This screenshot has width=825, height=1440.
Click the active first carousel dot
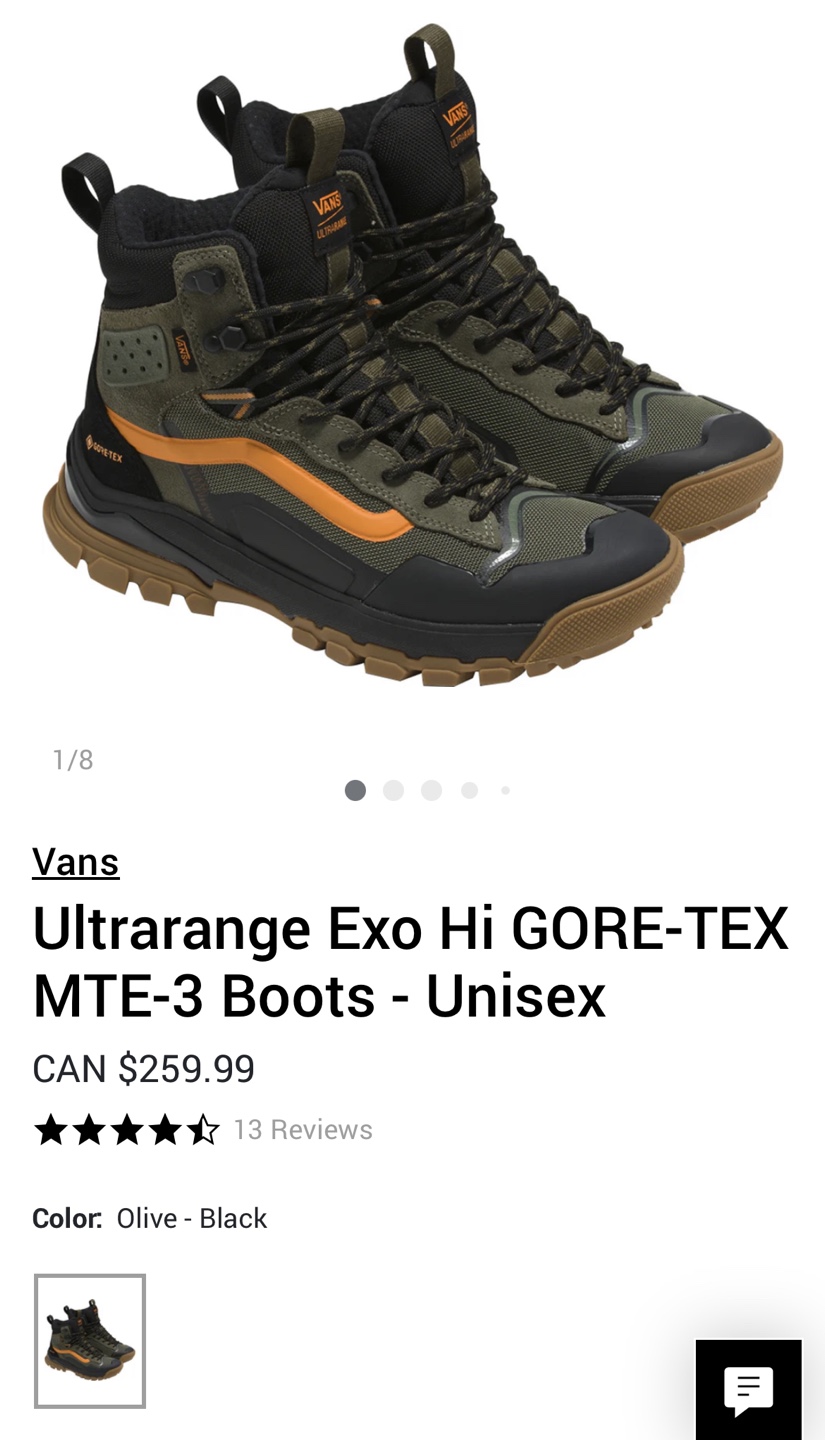coord(355,789)
